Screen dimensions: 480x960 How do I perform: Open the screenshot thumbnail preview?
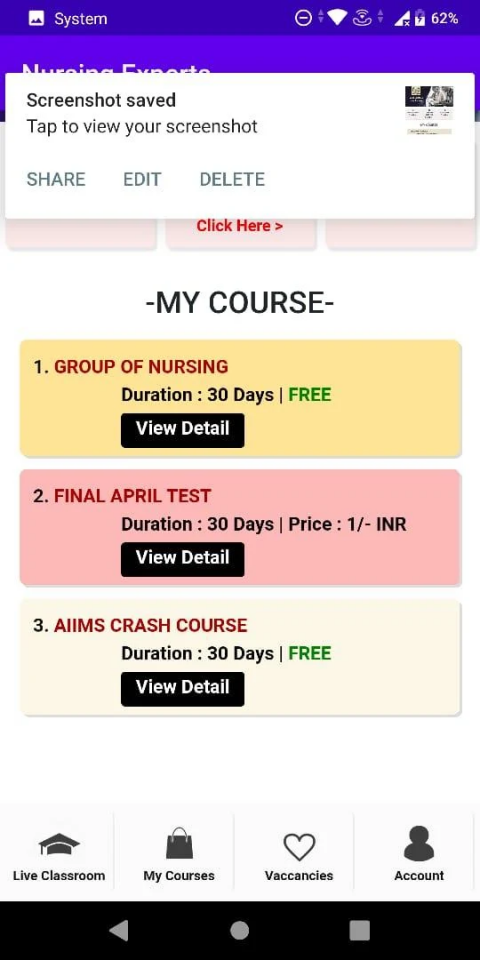tap(429, 110)
